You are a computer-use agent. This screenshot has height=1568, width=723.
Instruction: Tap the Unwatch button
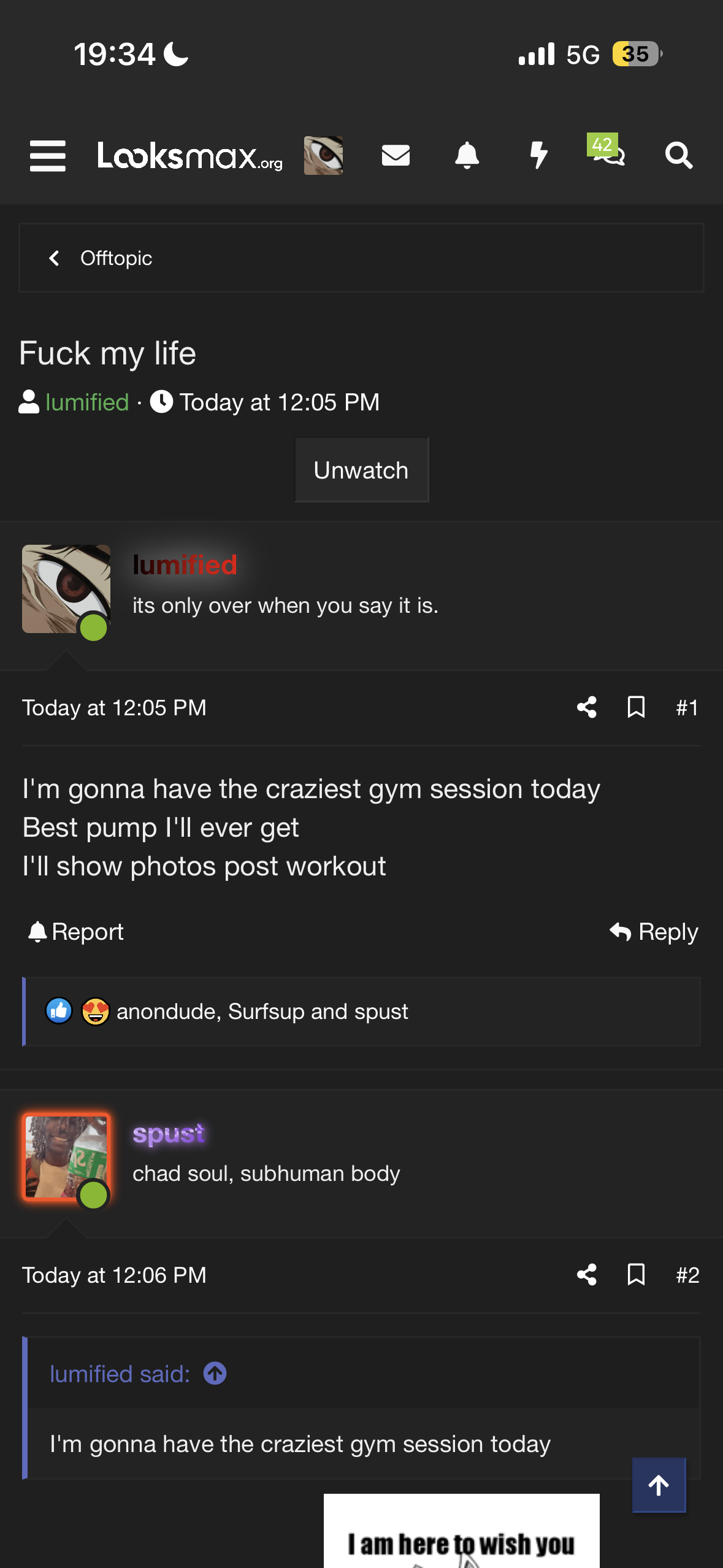361,470
